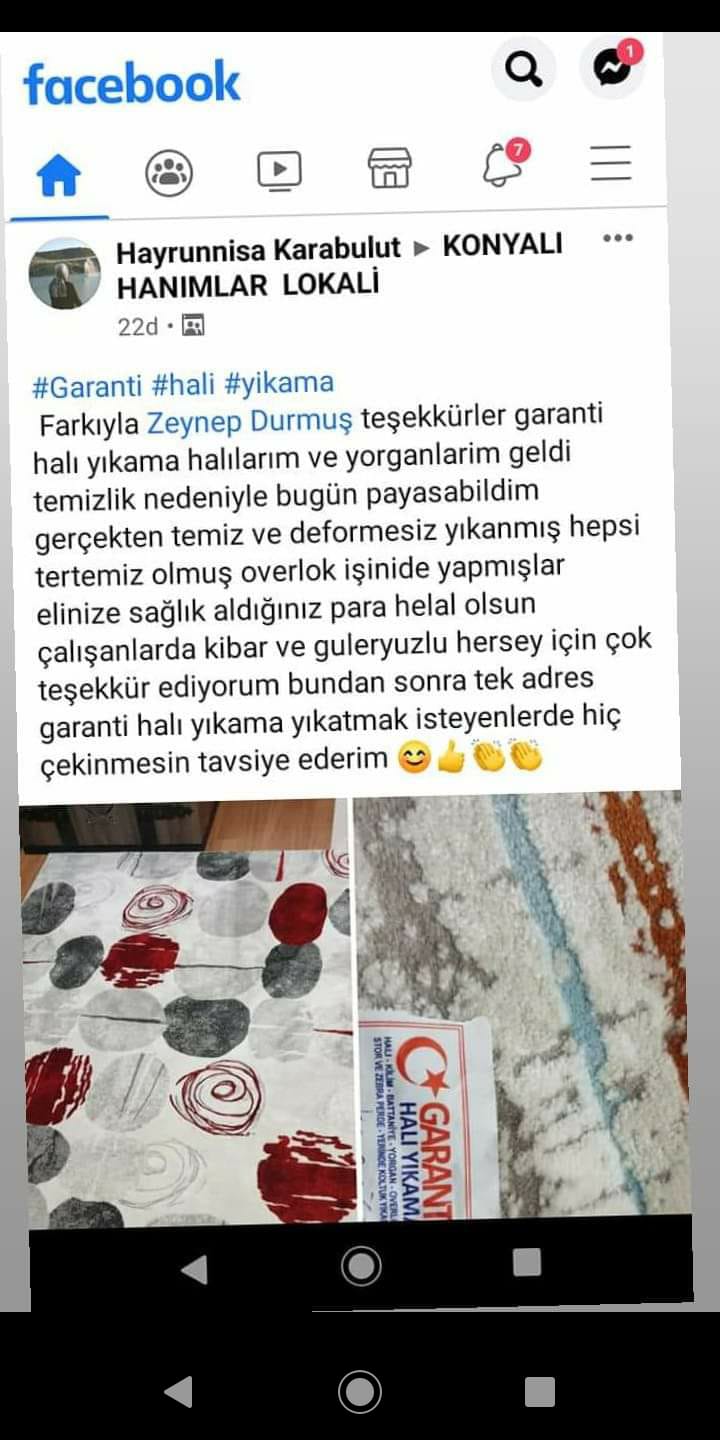Screen dimensions: 720x1440
Task: Open Facebook search
Action: [x=523, y=69]
